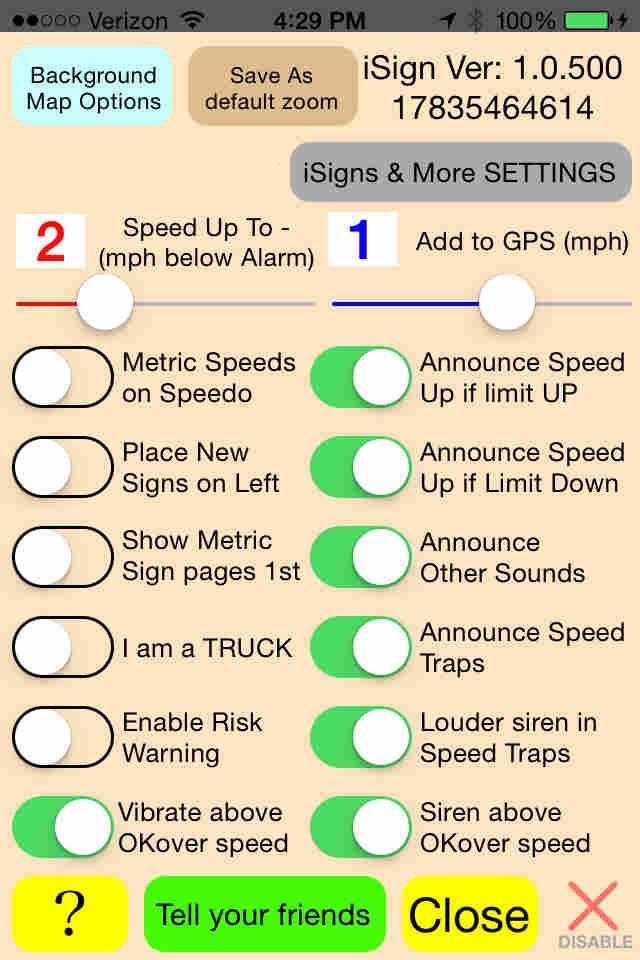The image size is (640, 960).
Task: Open the question mark help button
Action: coord(69,913)
